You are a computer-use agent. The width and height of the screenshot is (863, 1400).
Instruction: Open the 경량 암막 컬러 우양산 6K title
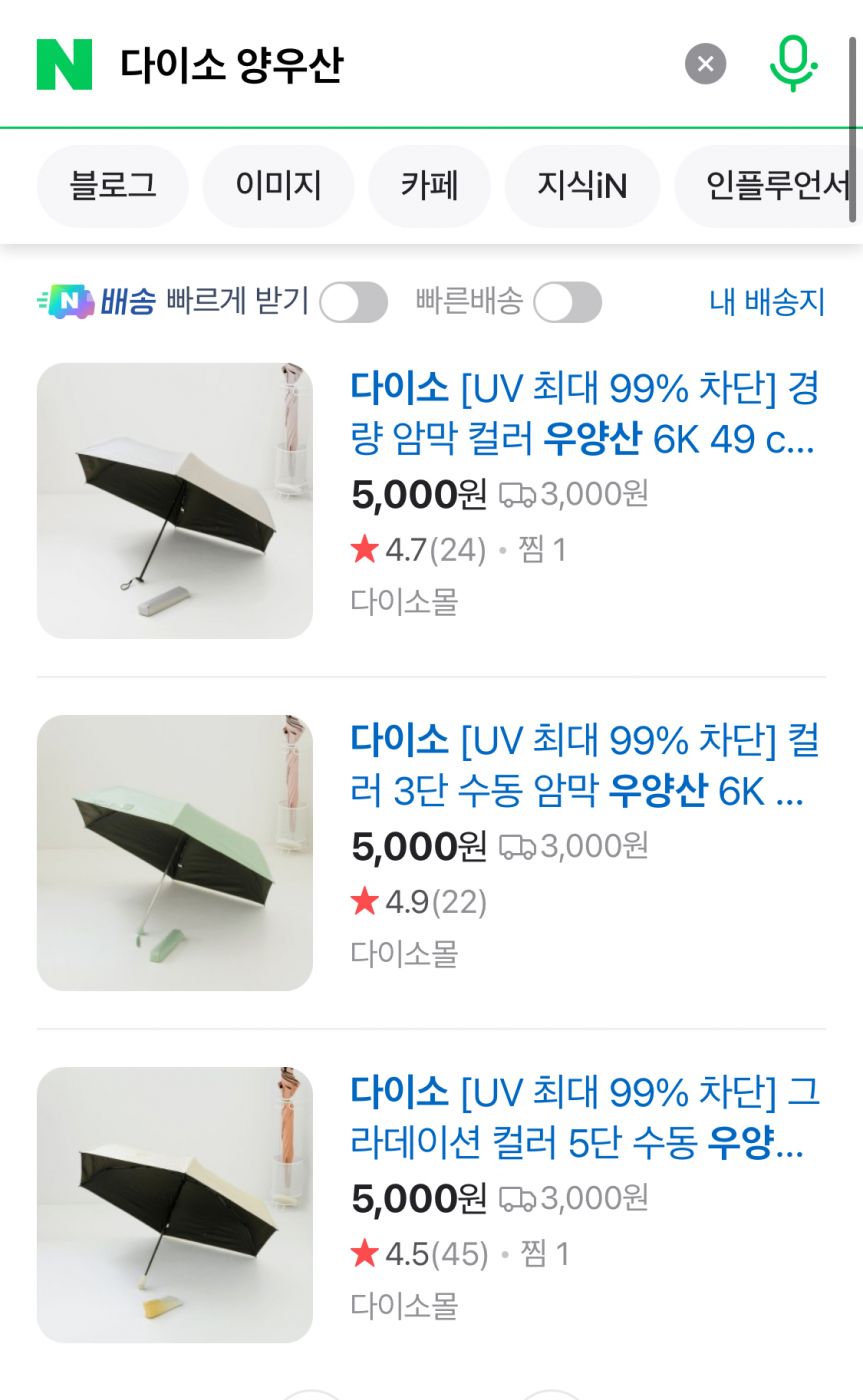[585, 413]
